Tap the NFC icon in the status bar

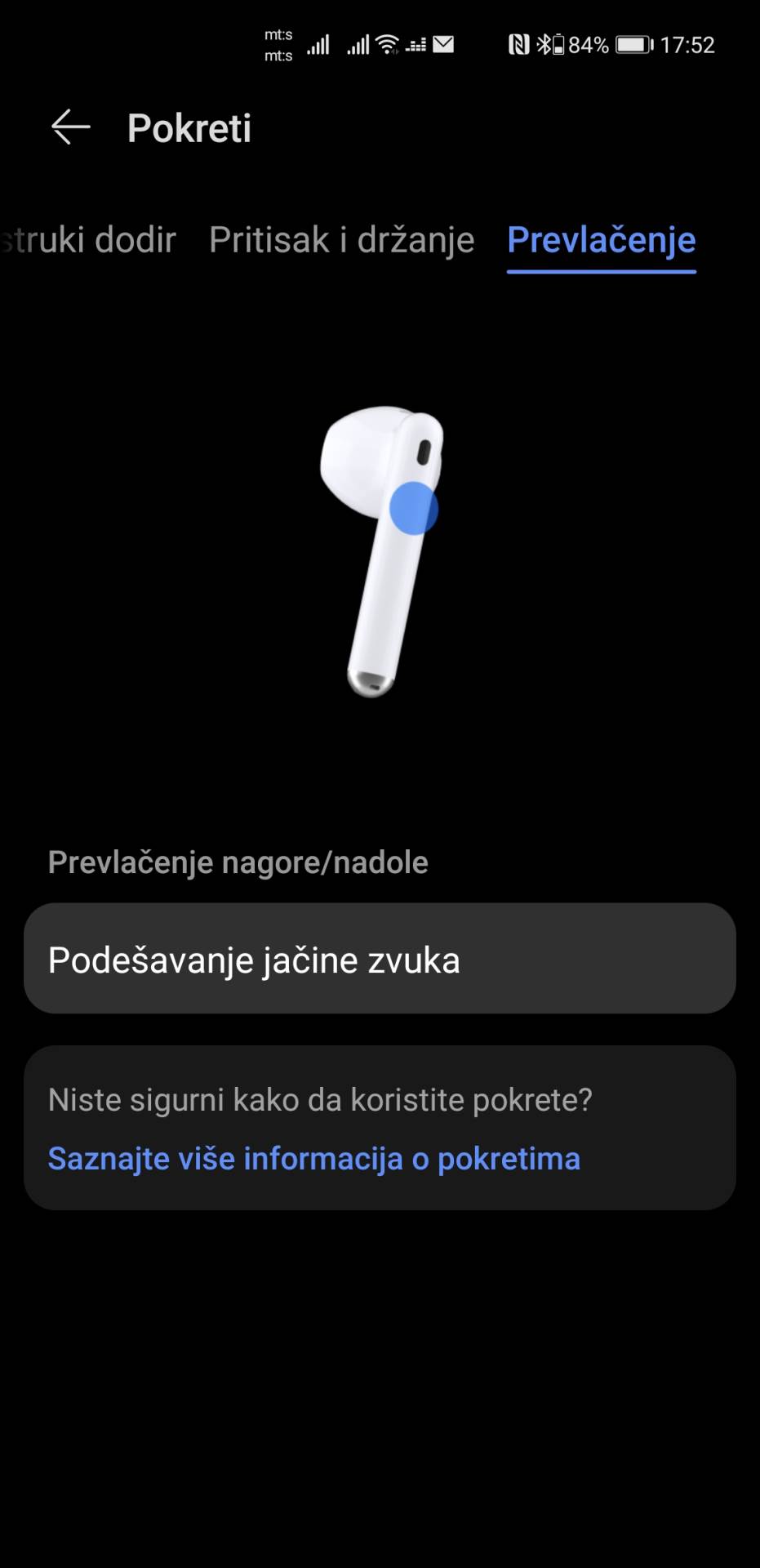click(520, 44)
